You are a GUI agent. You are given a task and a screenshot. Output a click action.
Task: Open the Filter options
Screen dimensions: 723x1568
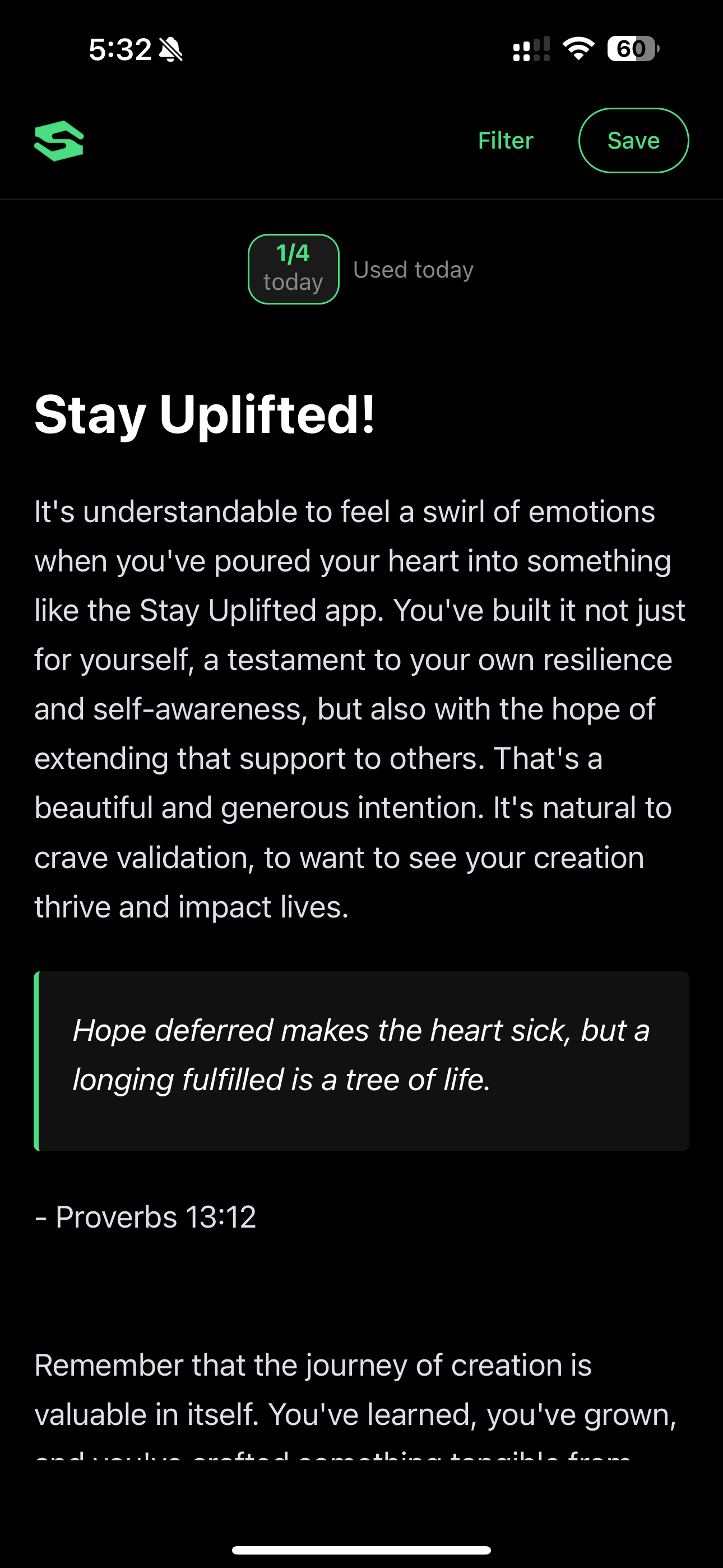[505, 141]
